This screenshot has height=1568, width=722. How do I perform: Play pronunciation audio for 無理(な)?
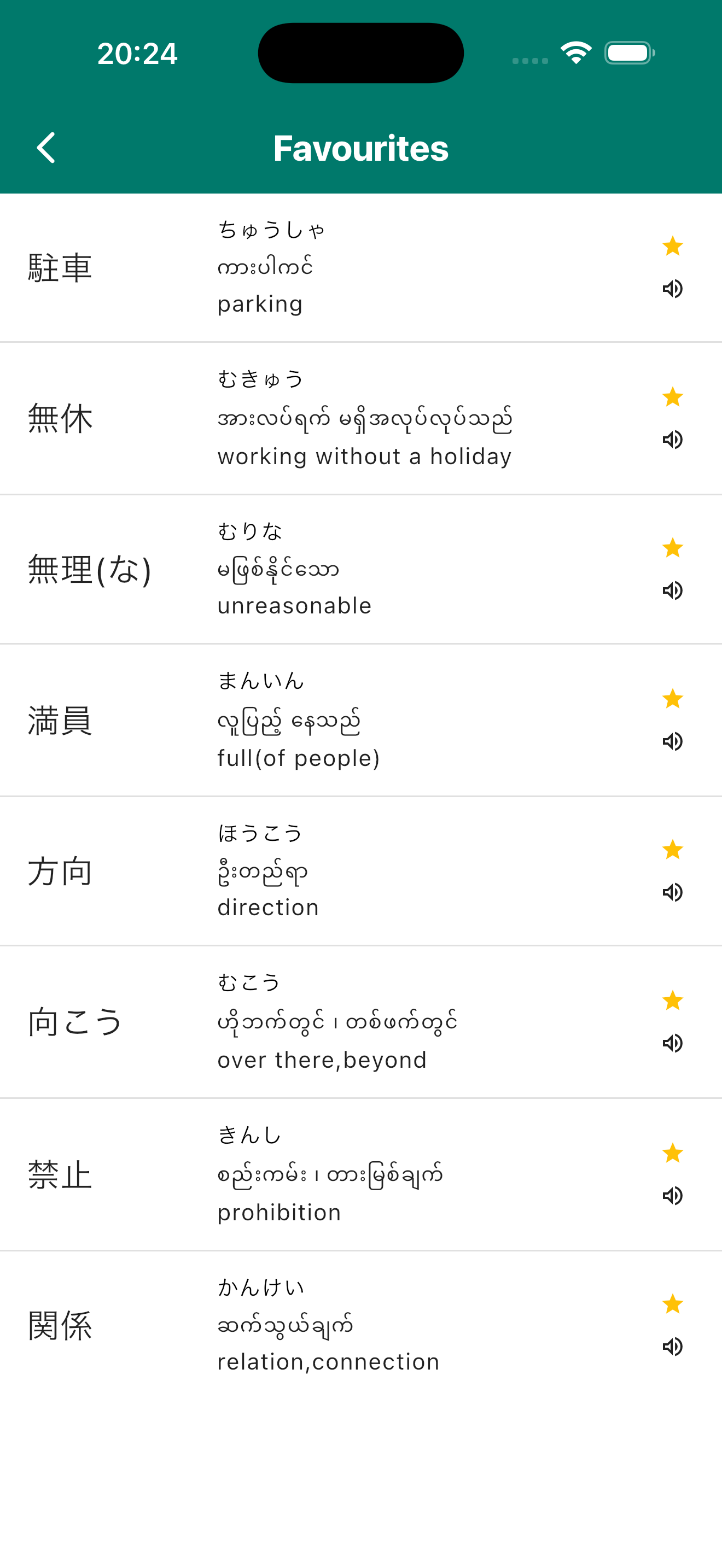pos(673,590)
